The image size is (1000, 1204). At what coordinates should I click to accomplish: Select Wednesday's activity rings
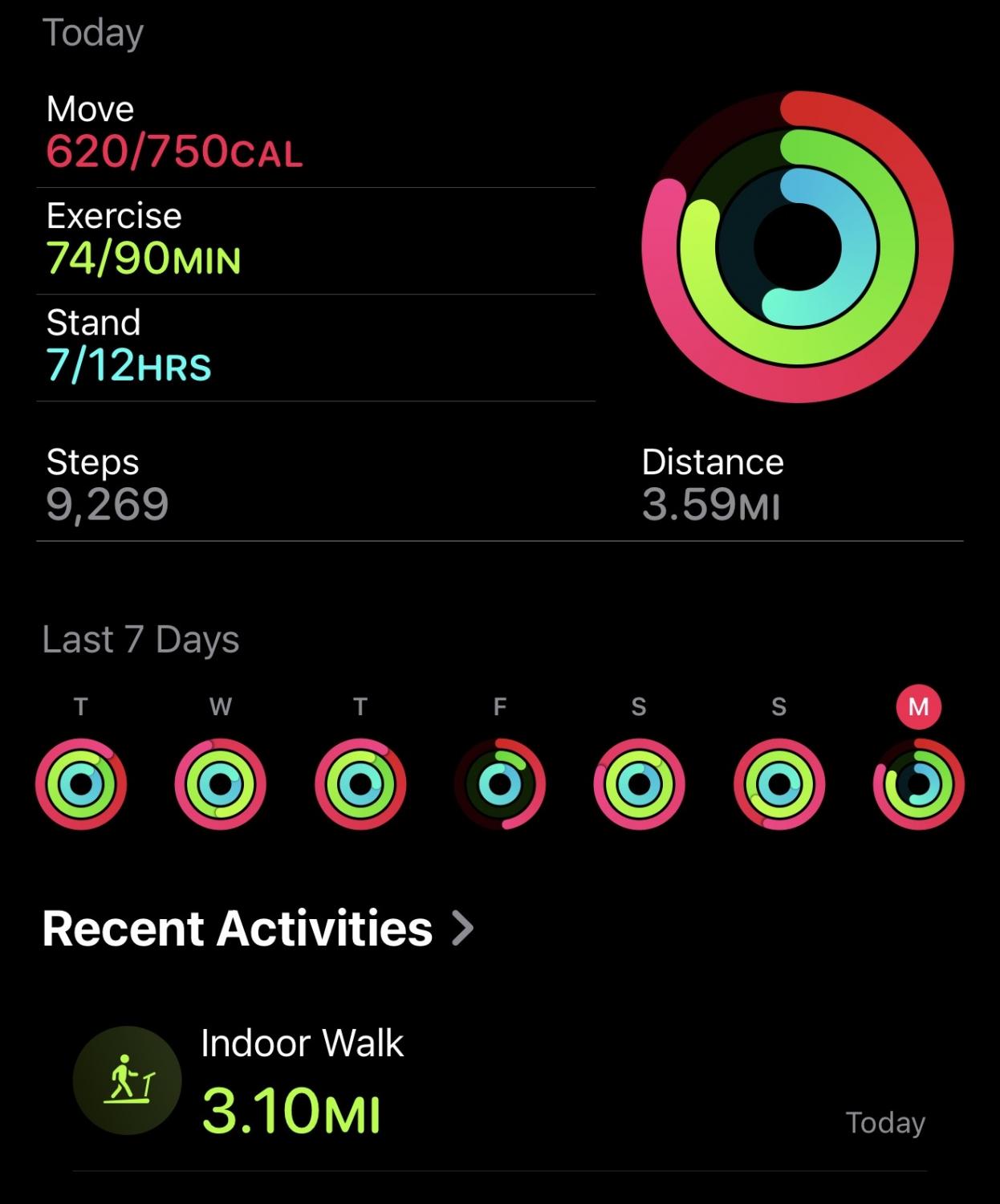click(220, 783)
